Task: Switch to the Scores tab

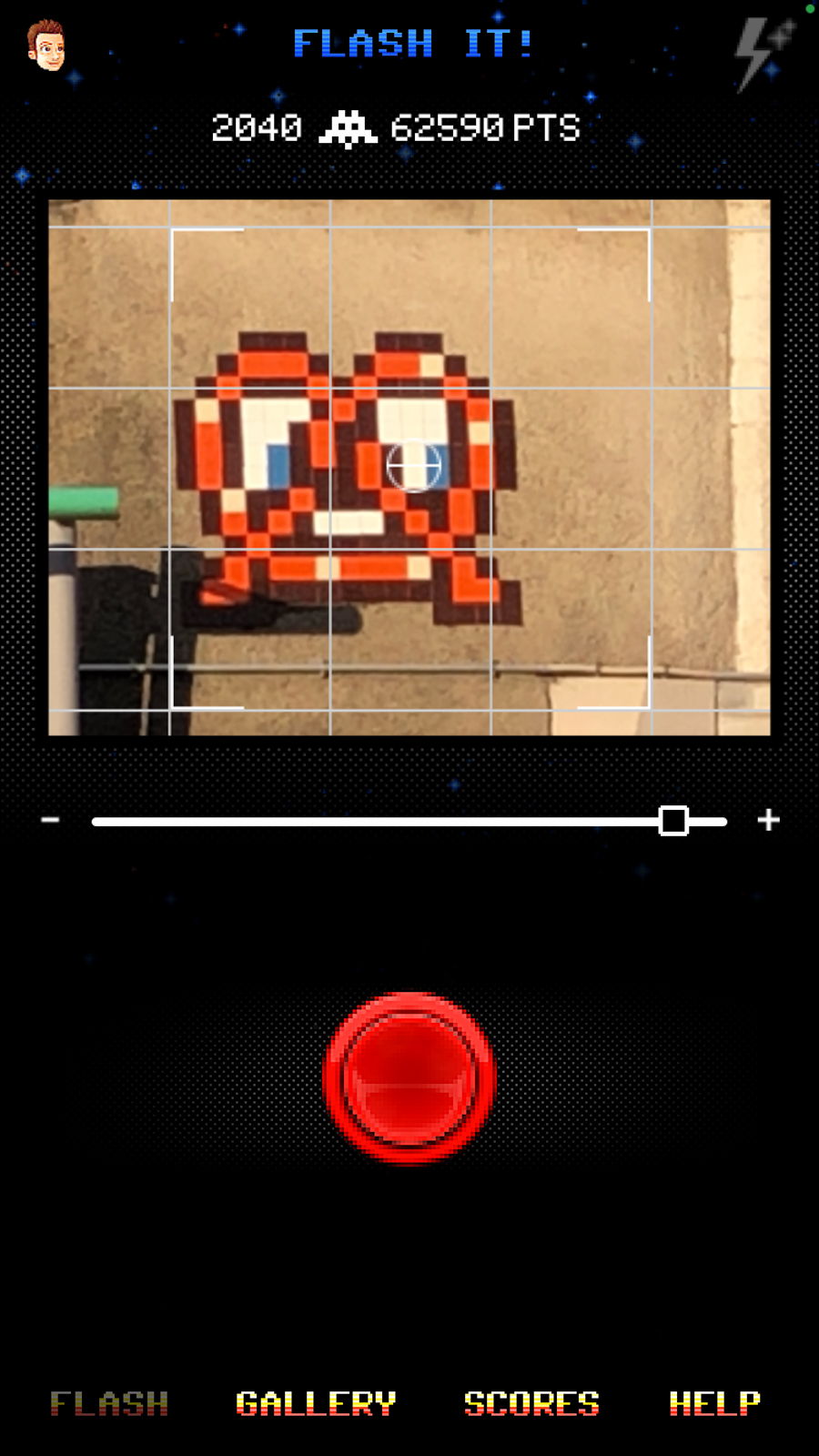Action: 531,1403
